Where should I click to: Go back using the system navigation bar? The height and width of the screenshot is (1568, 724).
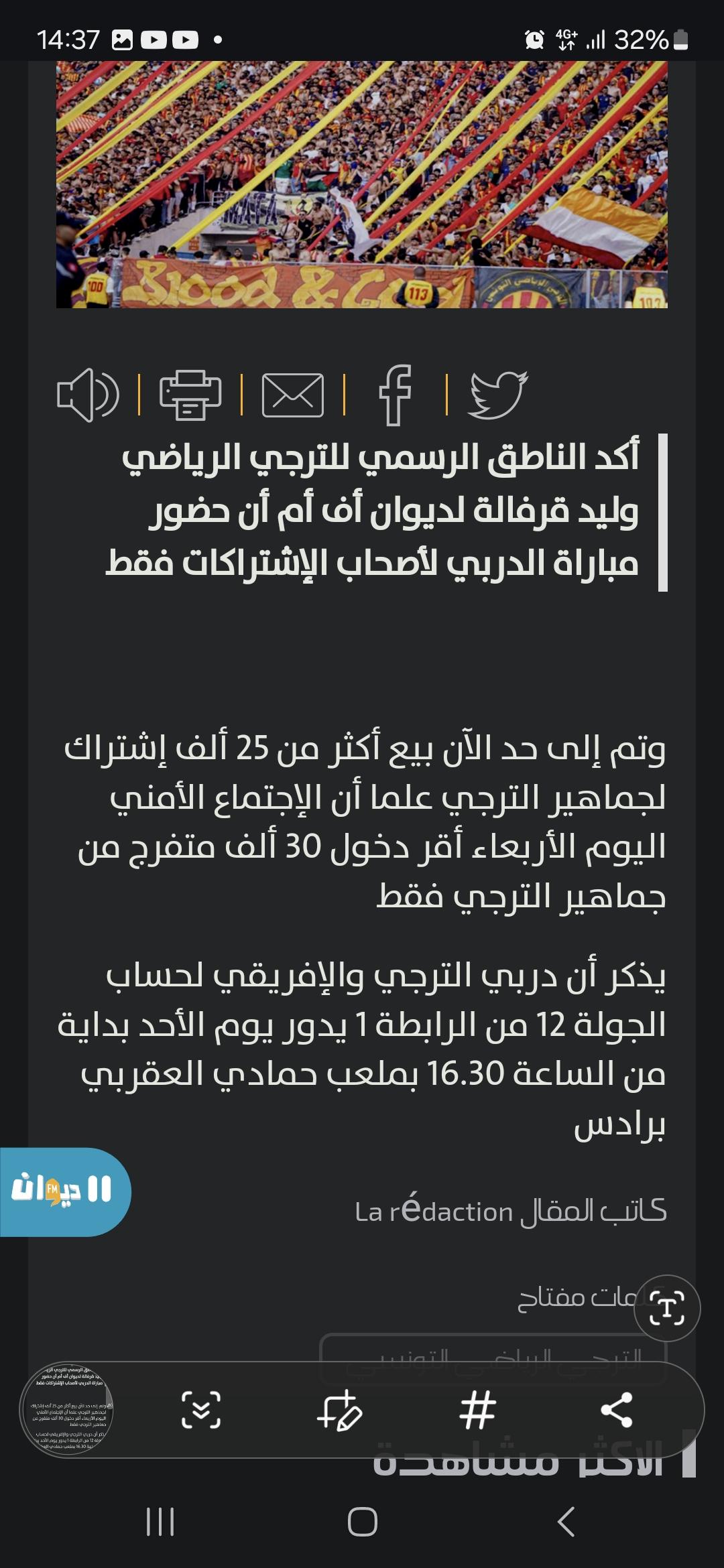[566, 1522]
